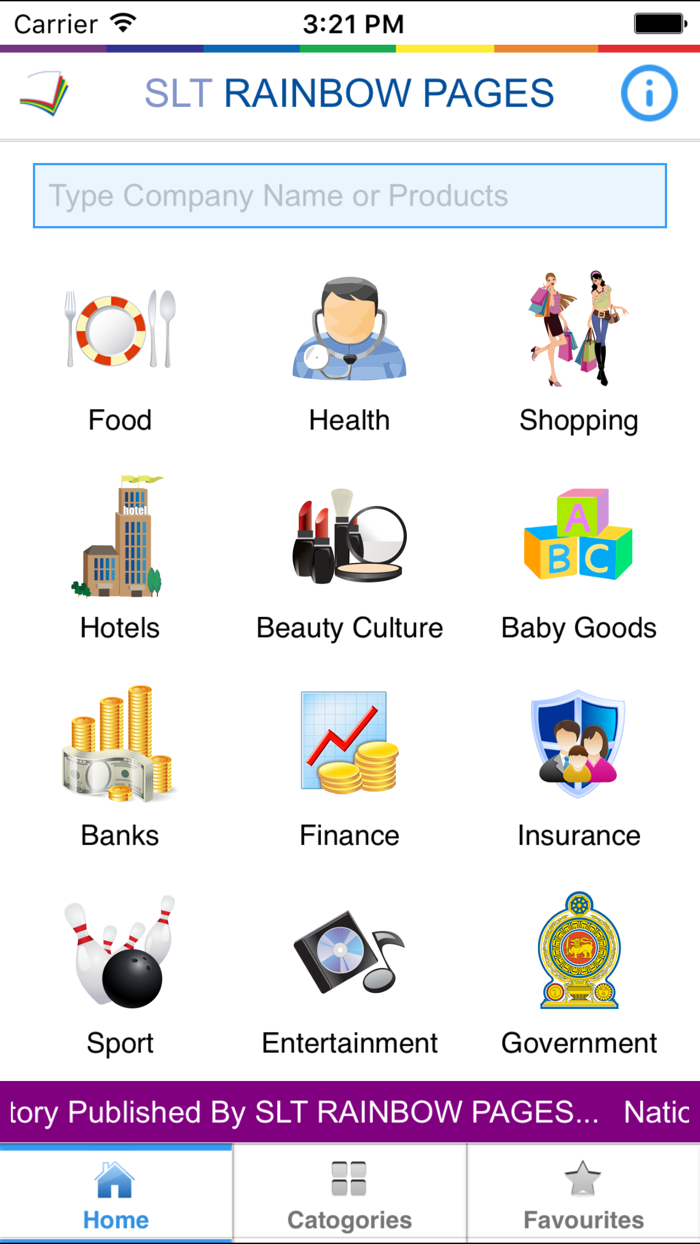Focus the company name search field

(x=350, y=196)
